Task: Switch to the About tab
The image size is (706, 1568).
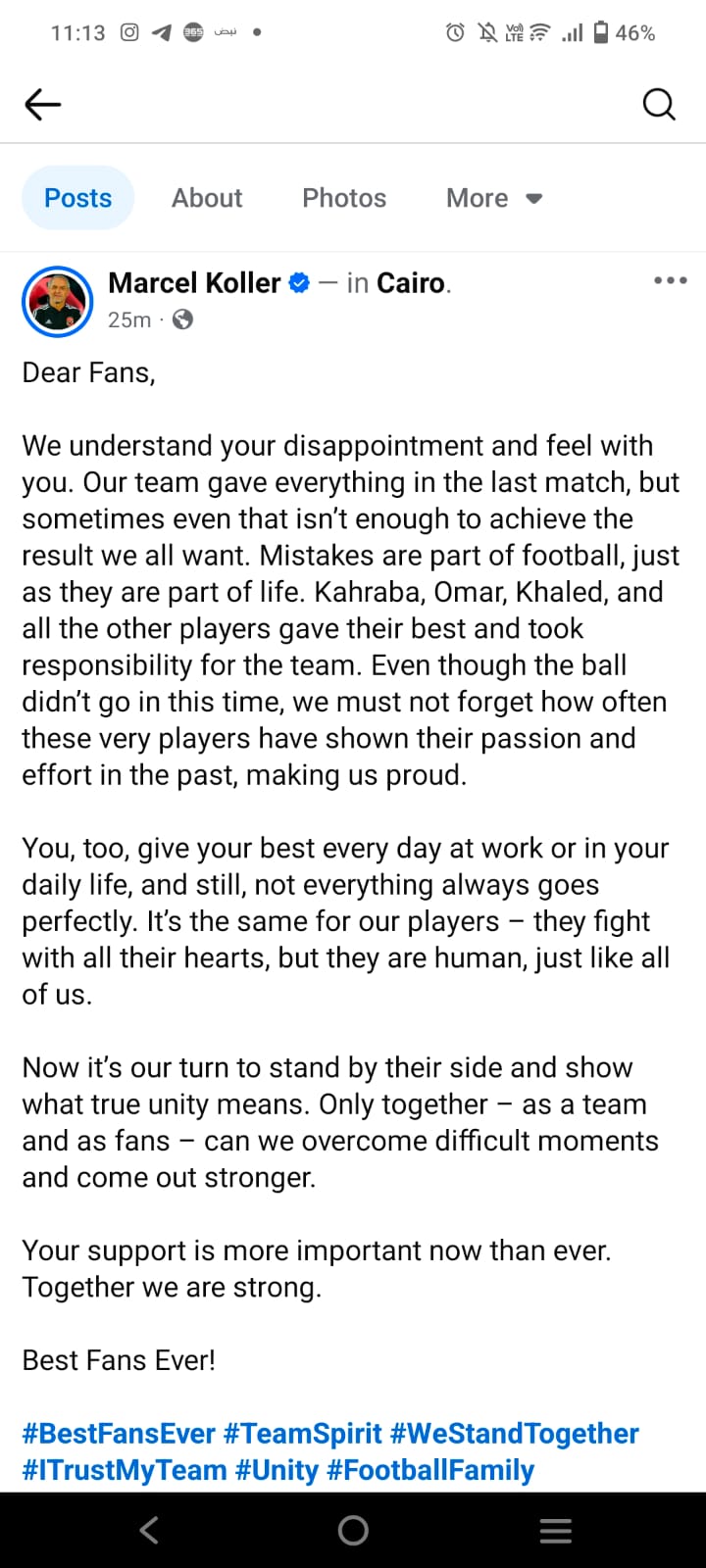Action: click(x=207, y=198)
